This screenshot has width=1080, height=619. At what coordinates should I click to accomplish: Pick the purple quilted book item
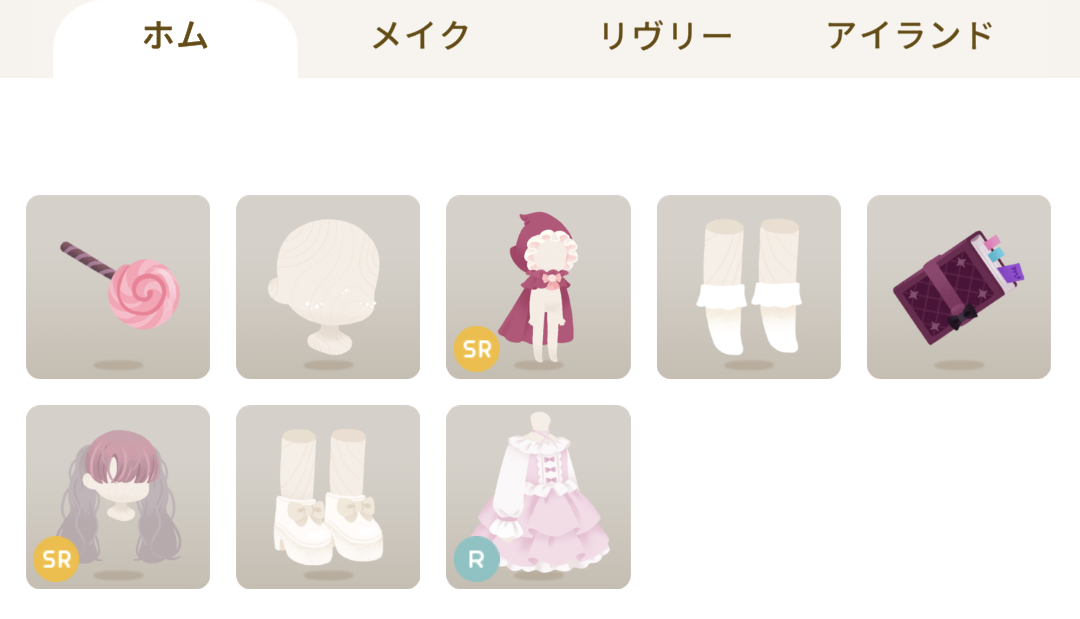coord(958,287)
